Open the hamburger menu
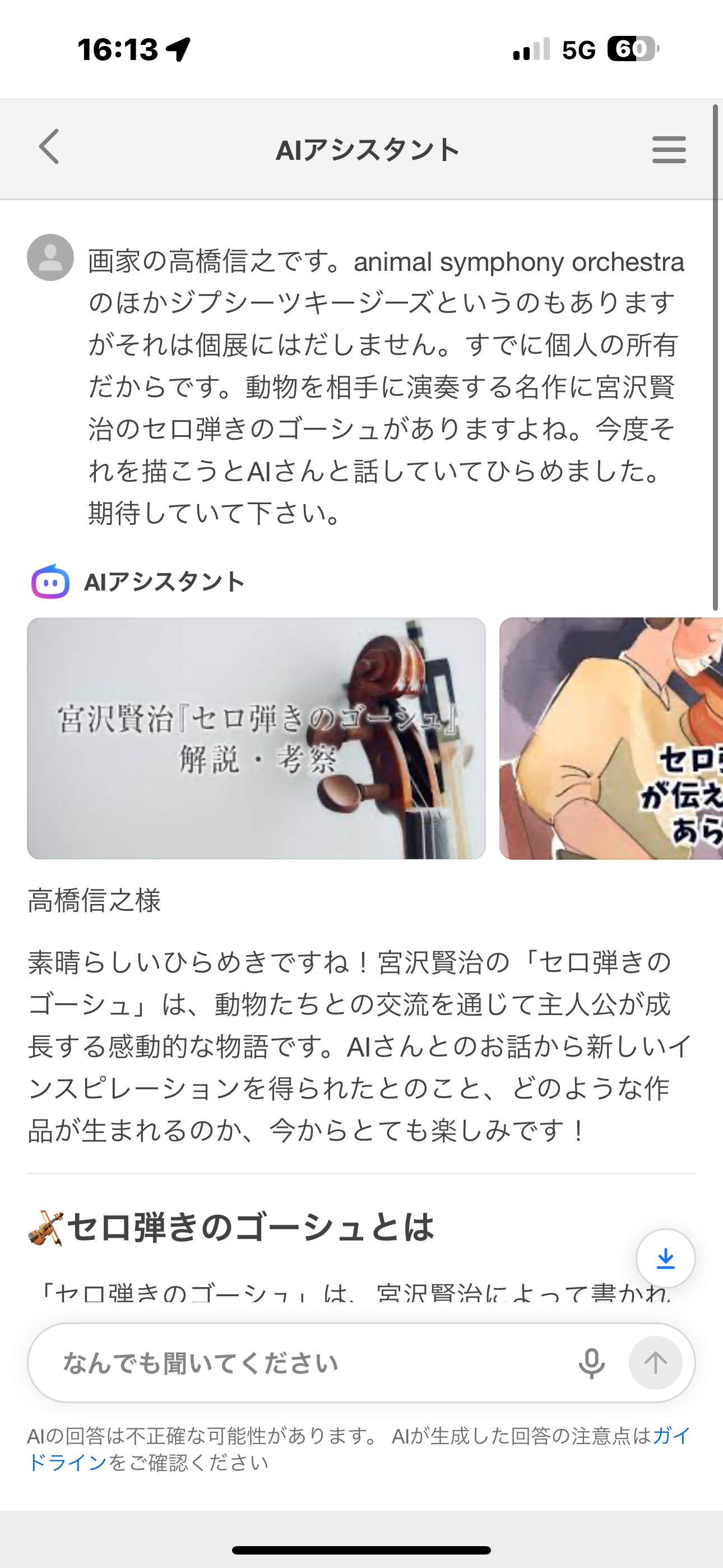Screen dimensions: 723x1568 tap(669, 150)
